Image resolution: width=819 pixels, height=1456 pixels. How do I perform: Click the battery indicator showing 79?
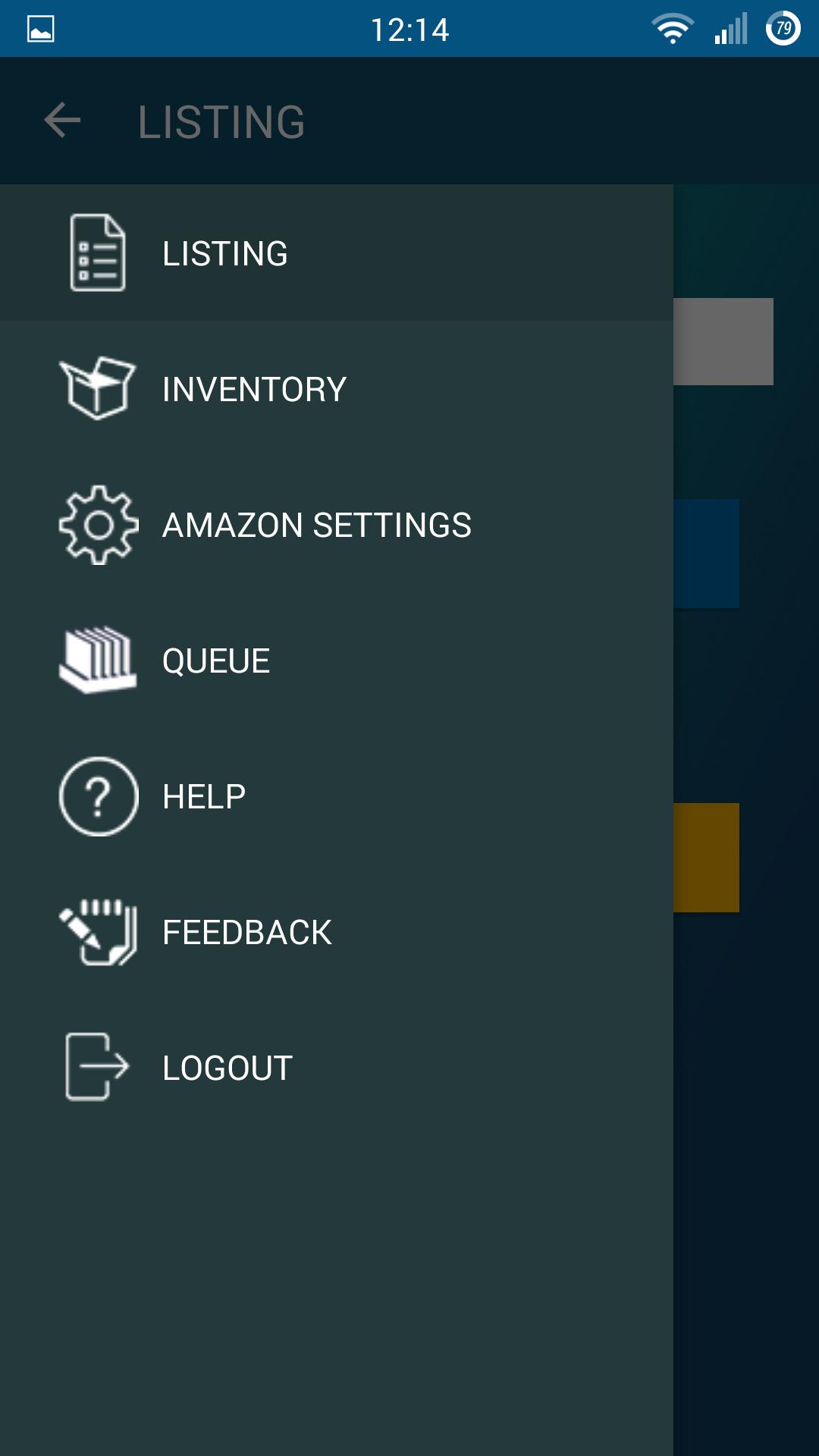tap(783, 28)
